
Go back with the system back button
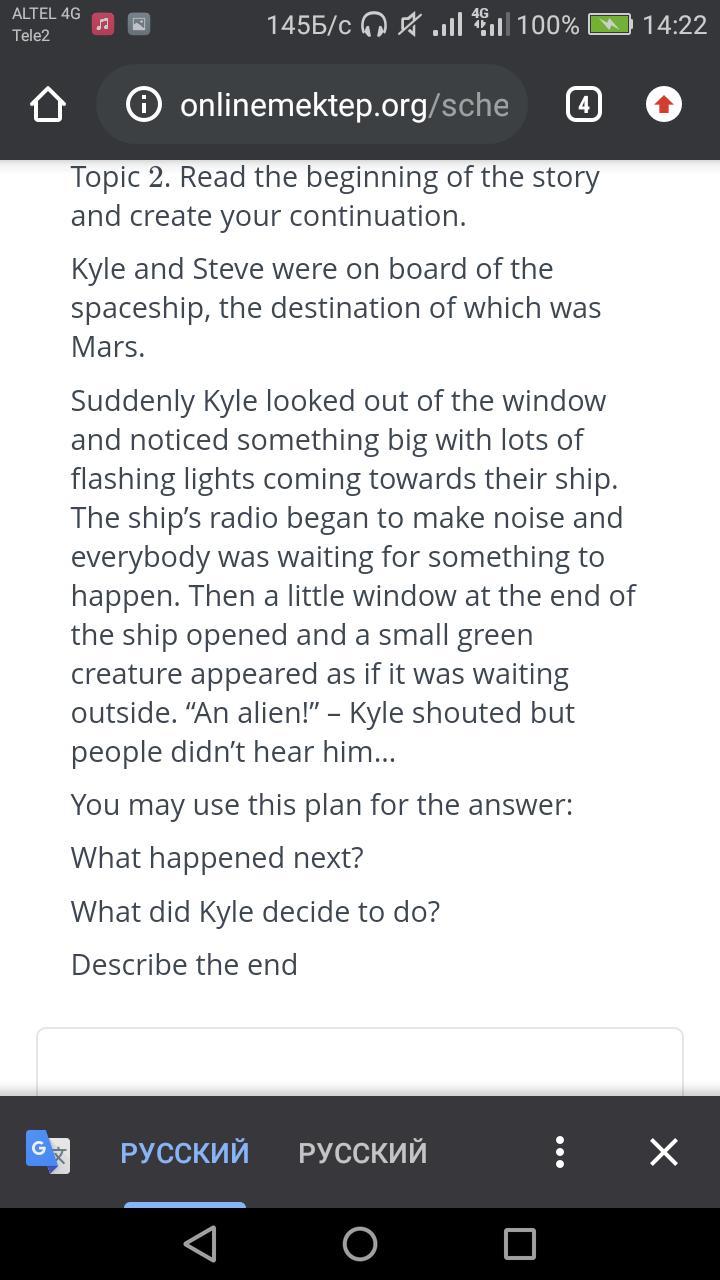(x=200, y=1244)
